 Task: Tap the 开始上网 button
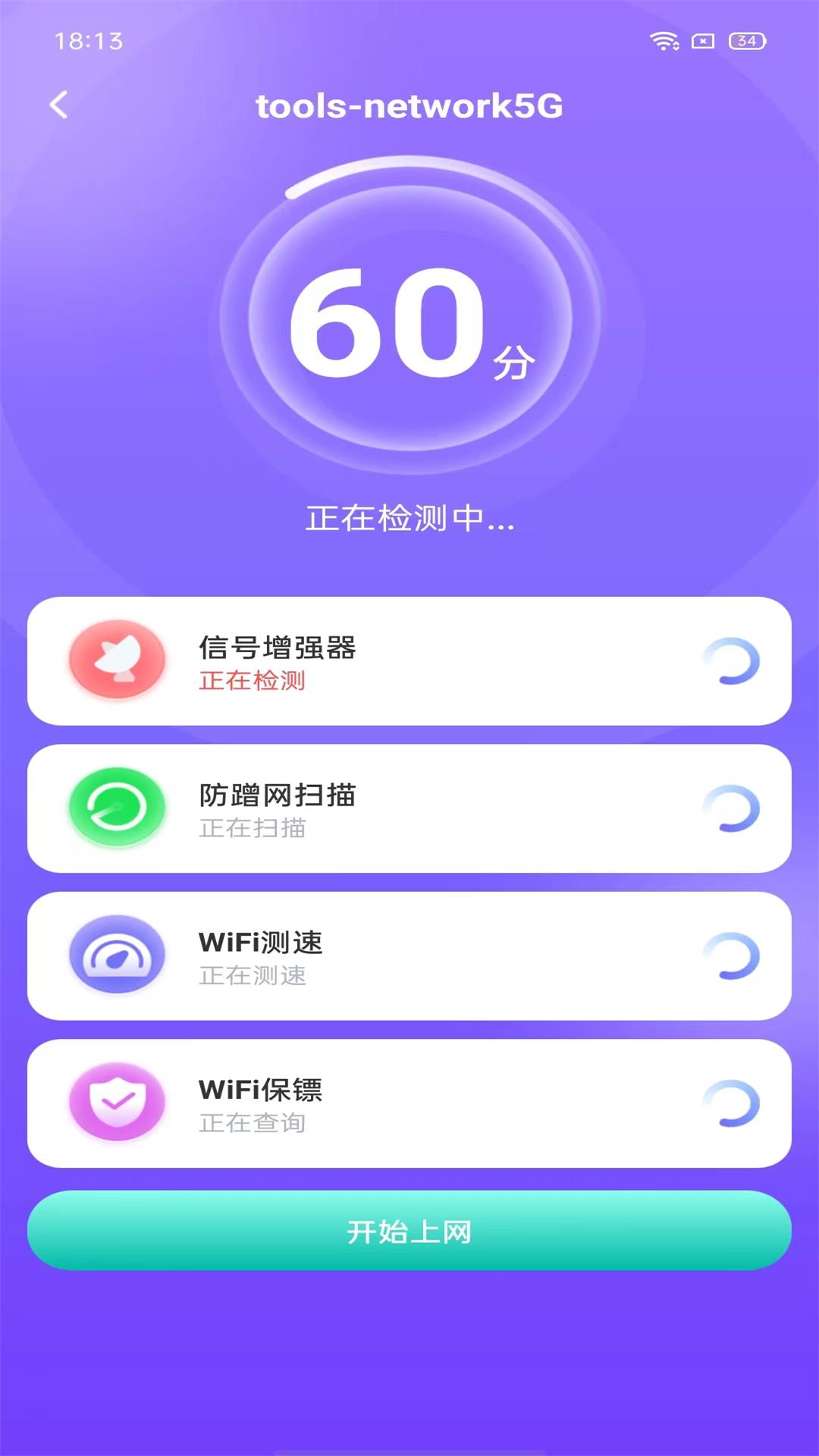click(x=409, y=1231)
